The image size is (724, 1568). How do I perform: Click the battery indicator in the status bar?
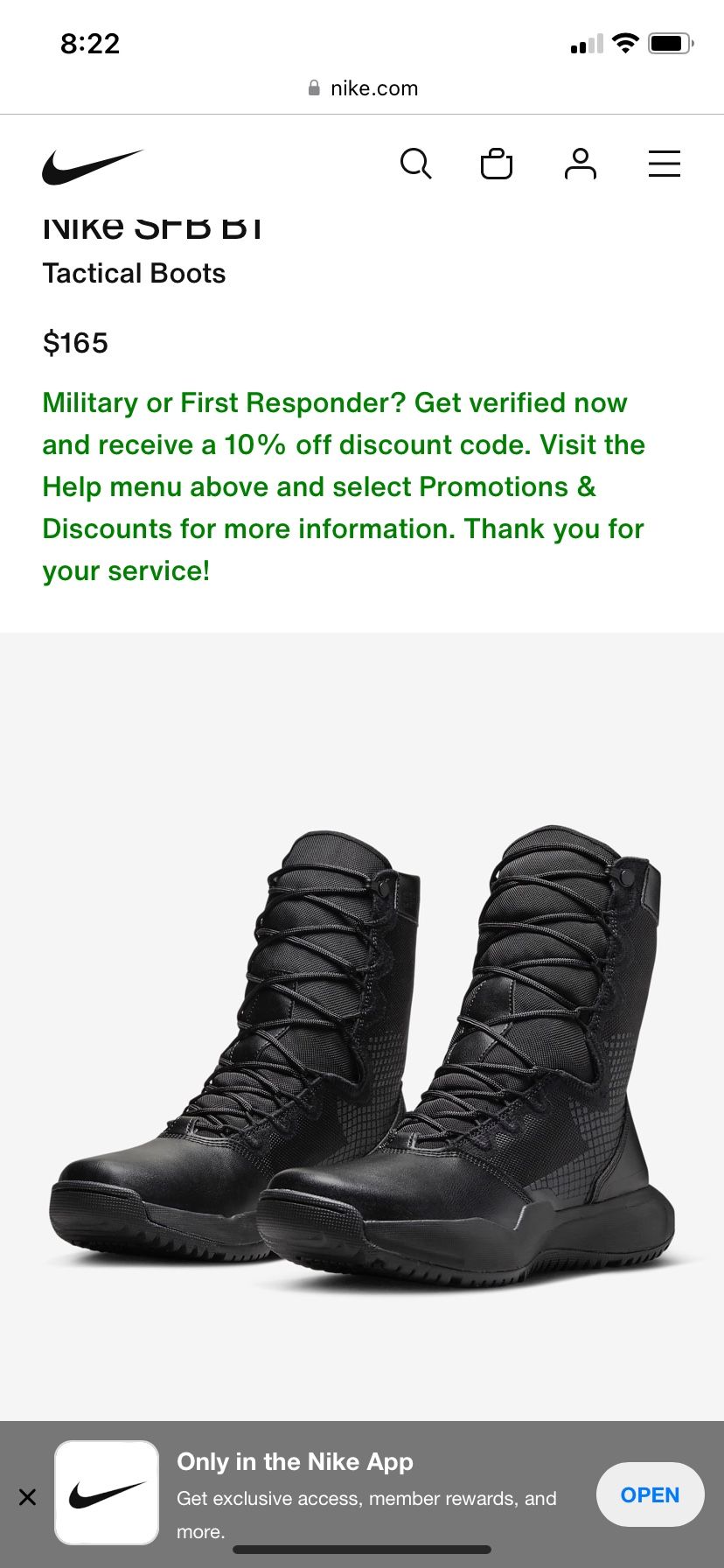click(672, 42)
